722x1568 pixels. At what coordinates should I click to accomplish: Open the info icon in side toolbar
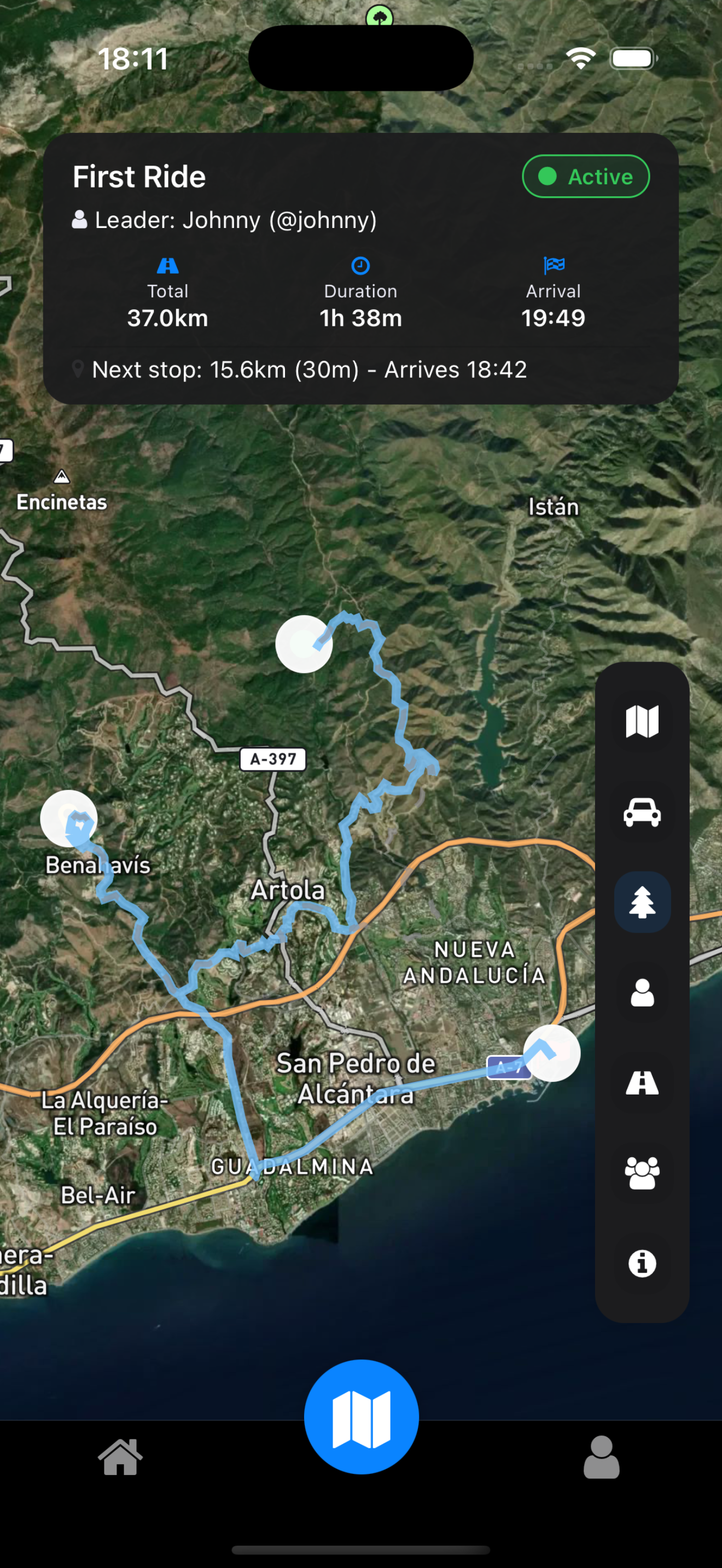642,1263
